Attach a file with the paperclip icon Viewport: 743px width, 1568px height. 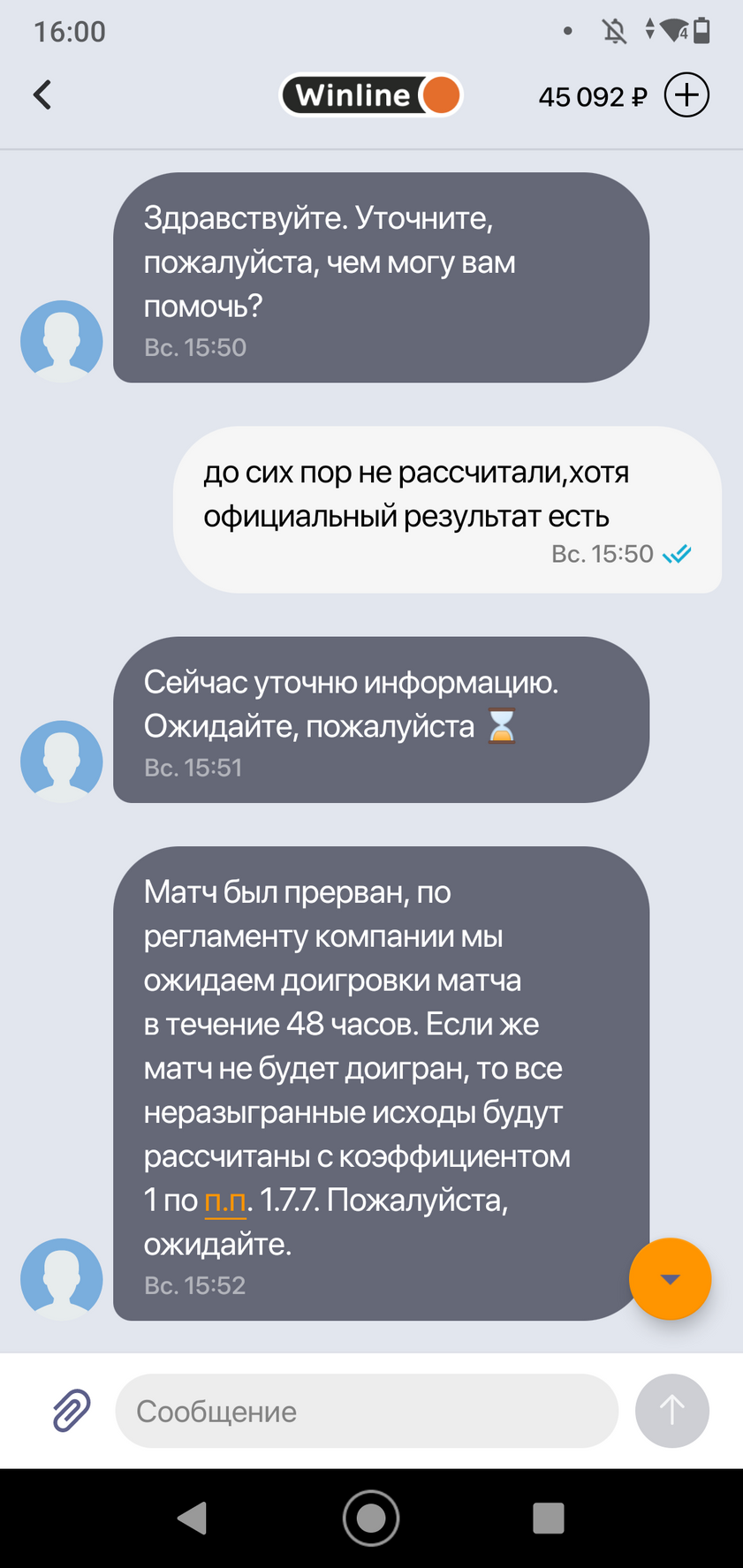pyautogui.click(x=72, y=1411)
